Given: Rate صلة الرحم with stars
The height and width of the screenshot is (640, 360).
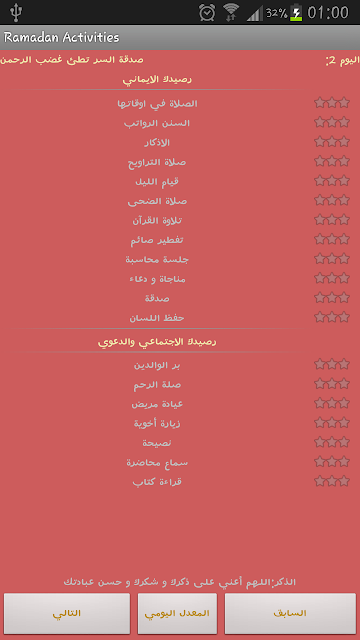Looking at the screenshot, I should coord(332,384).
